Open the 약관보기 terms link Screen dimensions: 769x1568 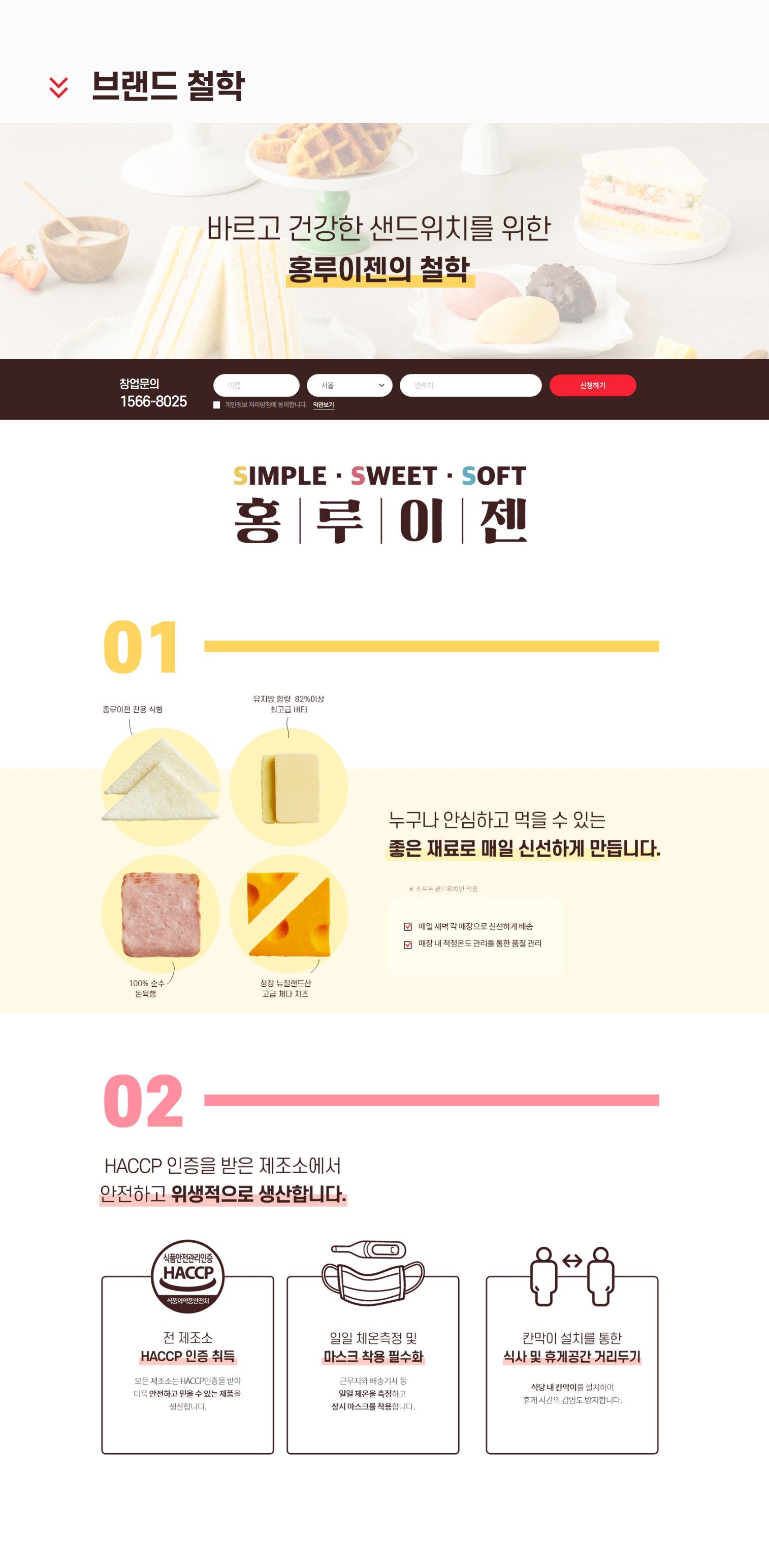(x=323, y=405)
